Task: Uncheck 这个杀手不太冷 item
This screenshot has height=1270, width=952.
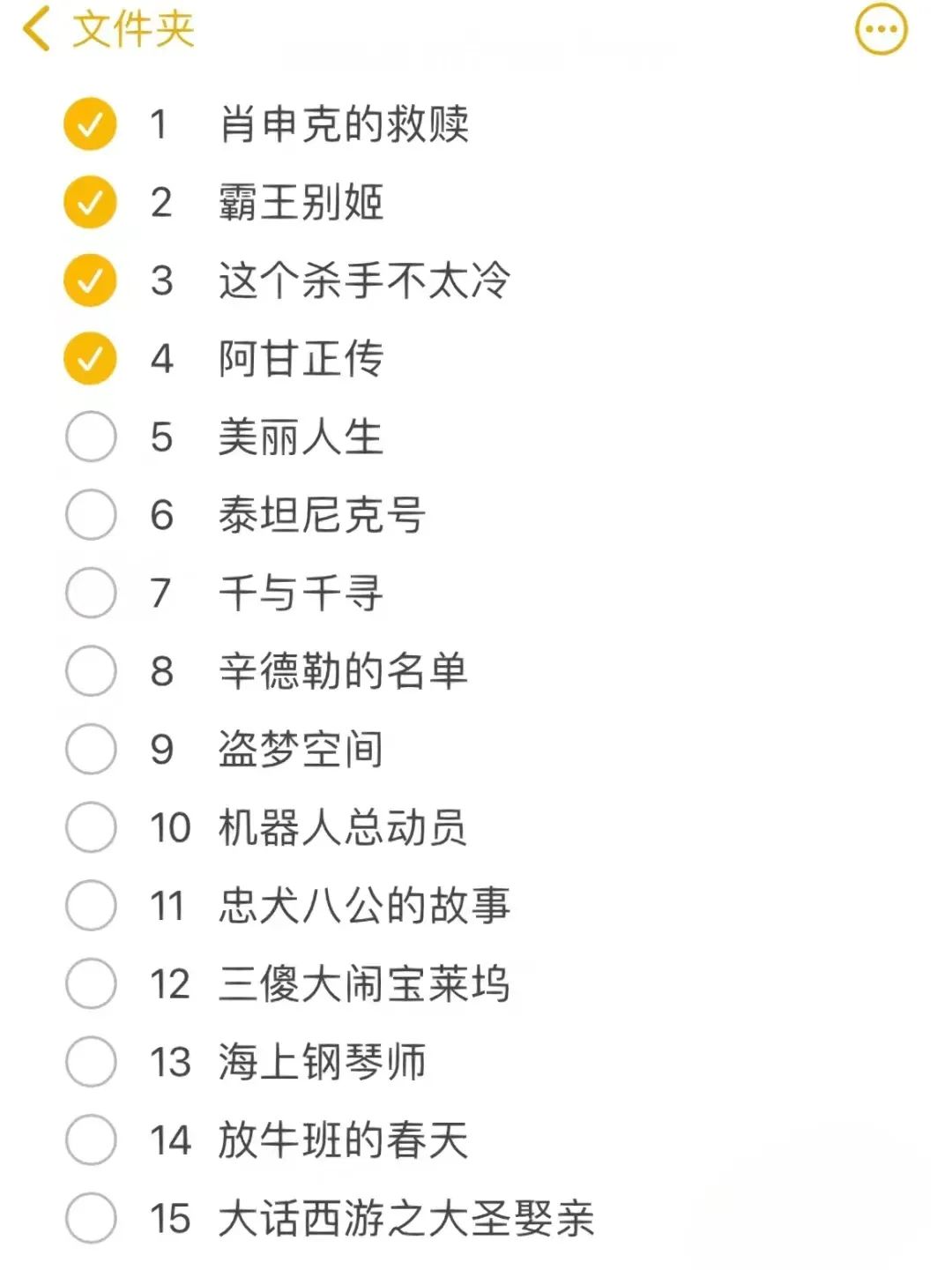Action: pyautogui.click(x=90, y=280)
